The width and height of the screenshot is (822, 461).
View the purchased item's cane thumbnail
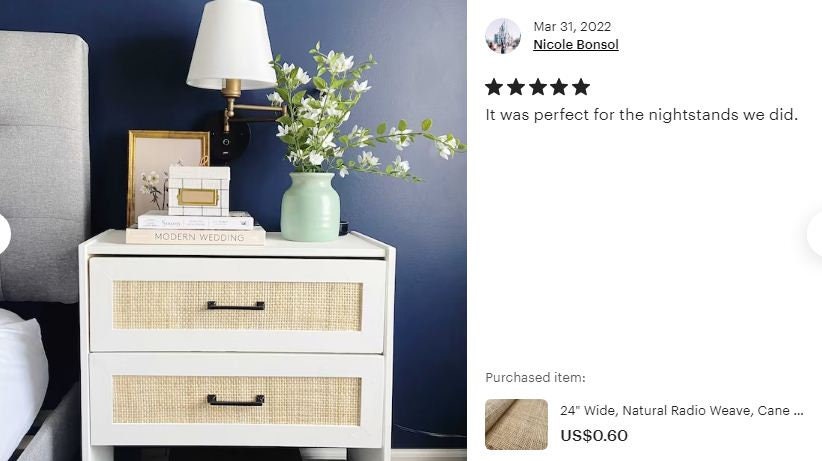point(516,424)
